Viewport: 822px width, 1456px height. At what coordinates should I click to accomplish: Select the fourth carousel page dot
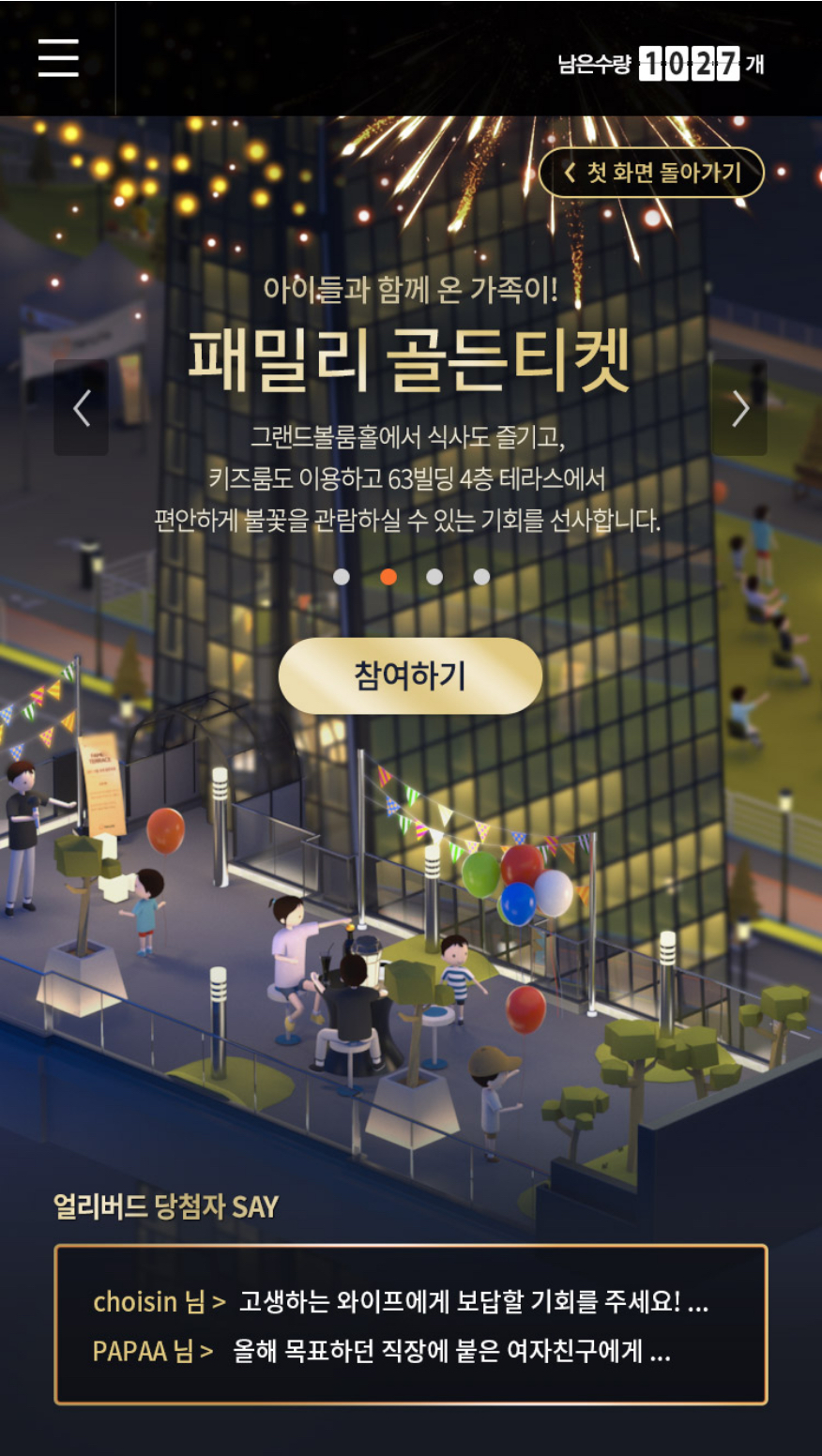point(481,577)
